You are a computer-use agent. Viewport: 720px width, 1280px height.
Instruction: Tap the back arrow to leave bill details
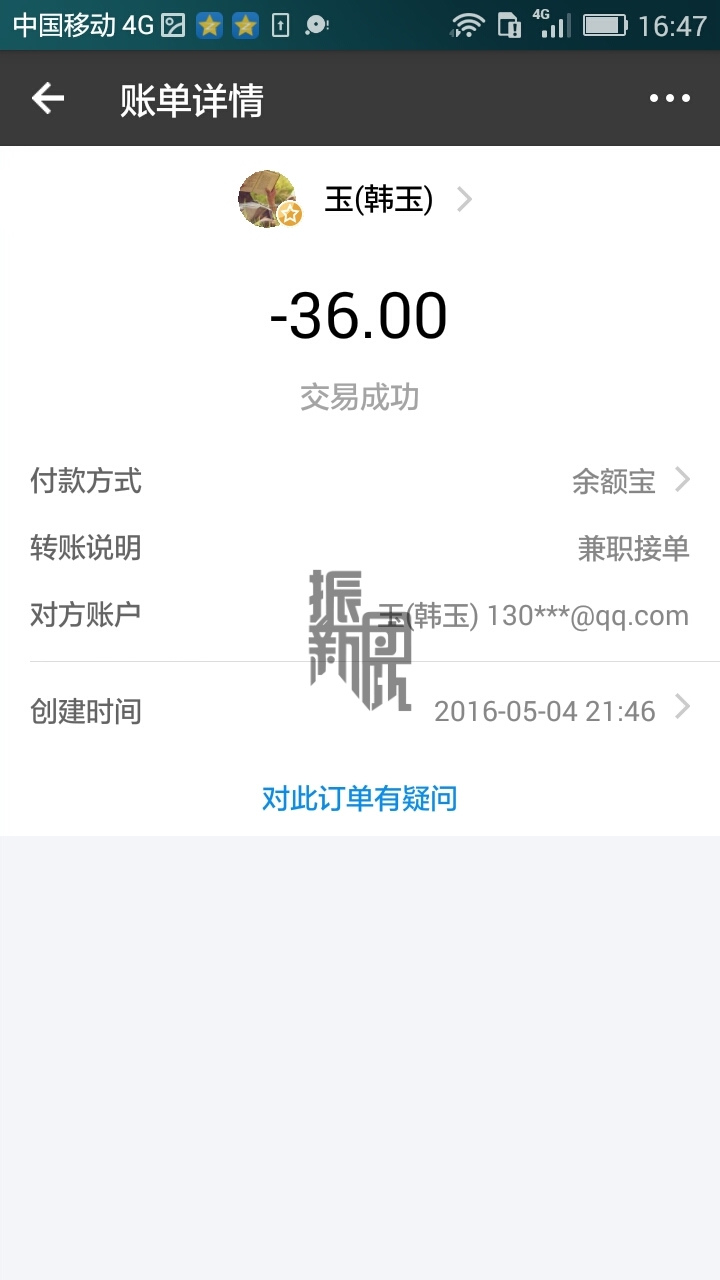coord(45,98)
